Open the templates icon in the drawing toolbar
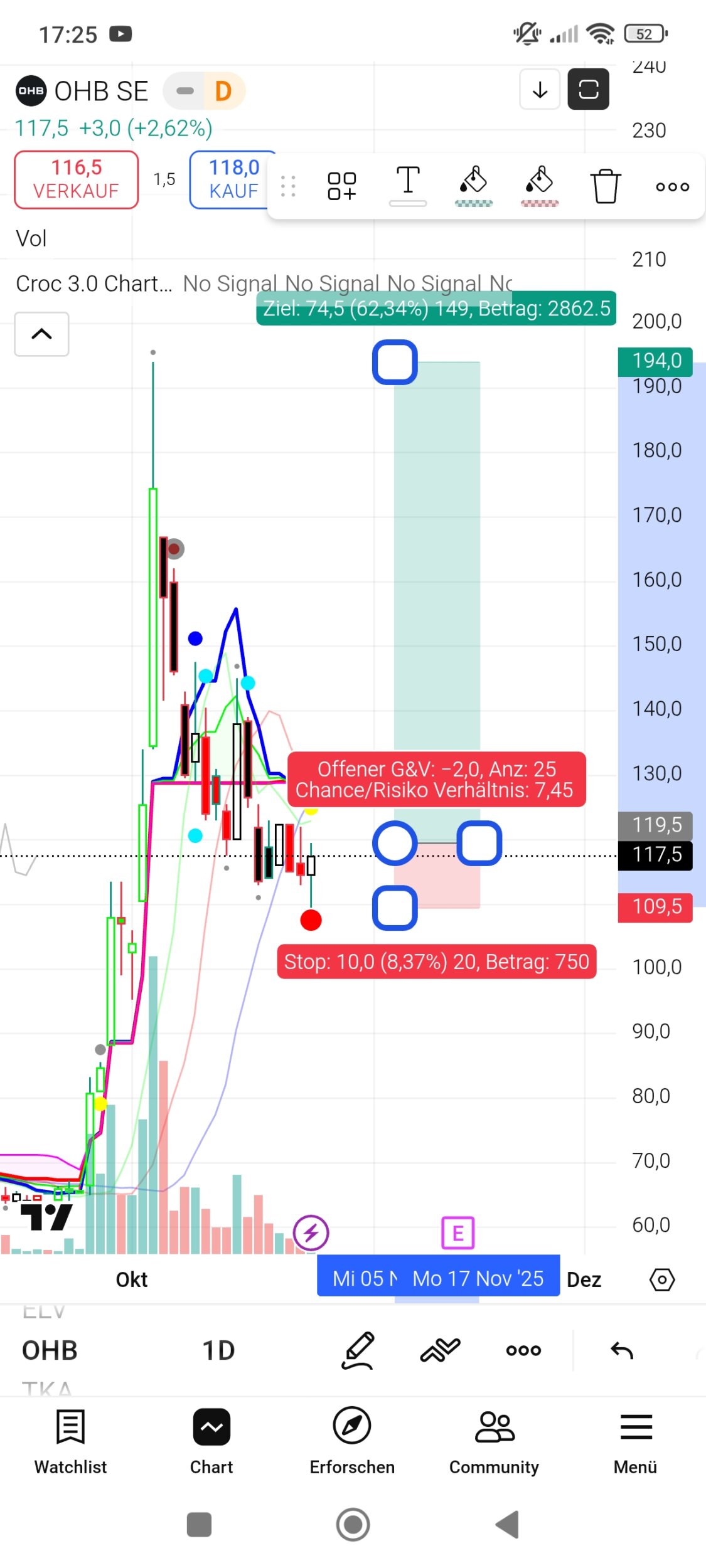 [342, 186]
